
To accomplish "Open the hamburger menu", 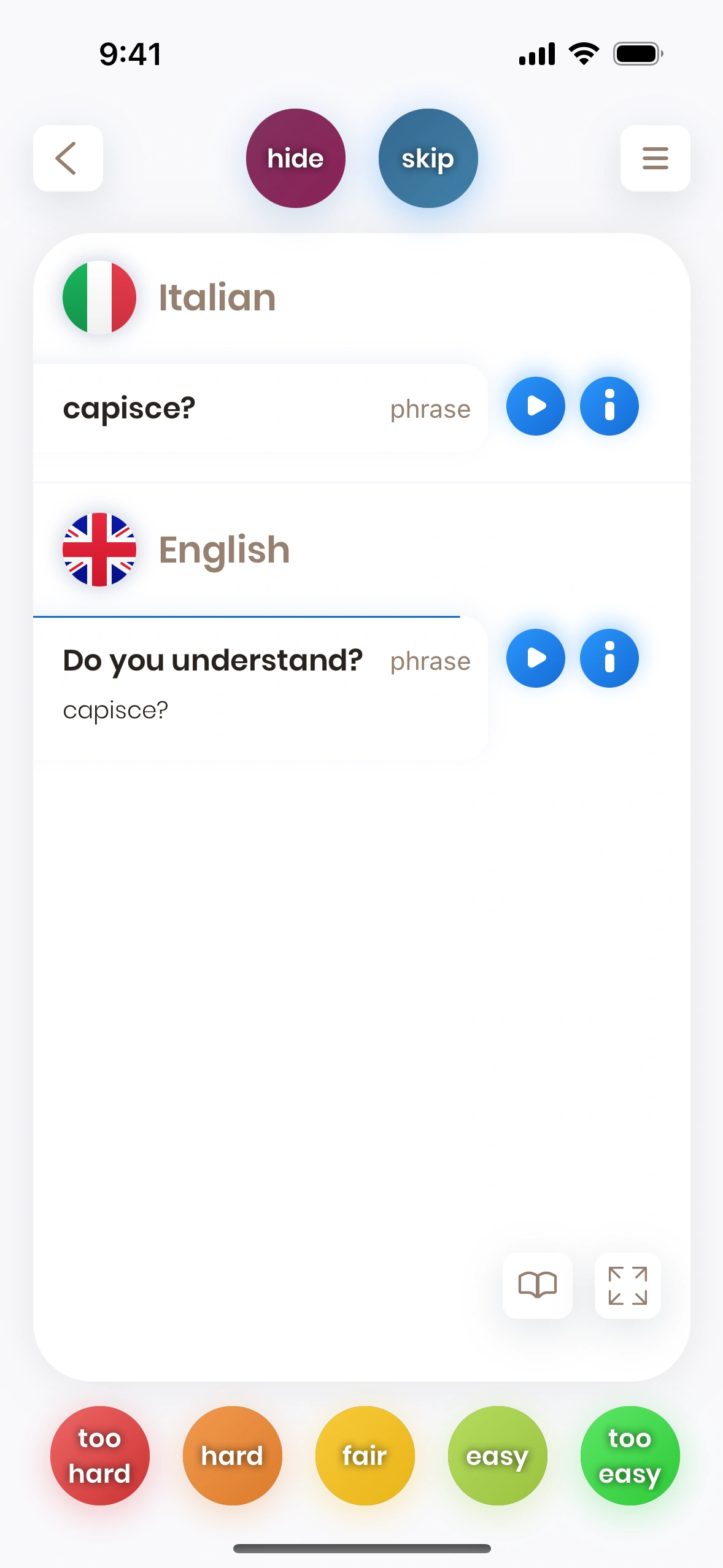I will click(x=655, y=158).
